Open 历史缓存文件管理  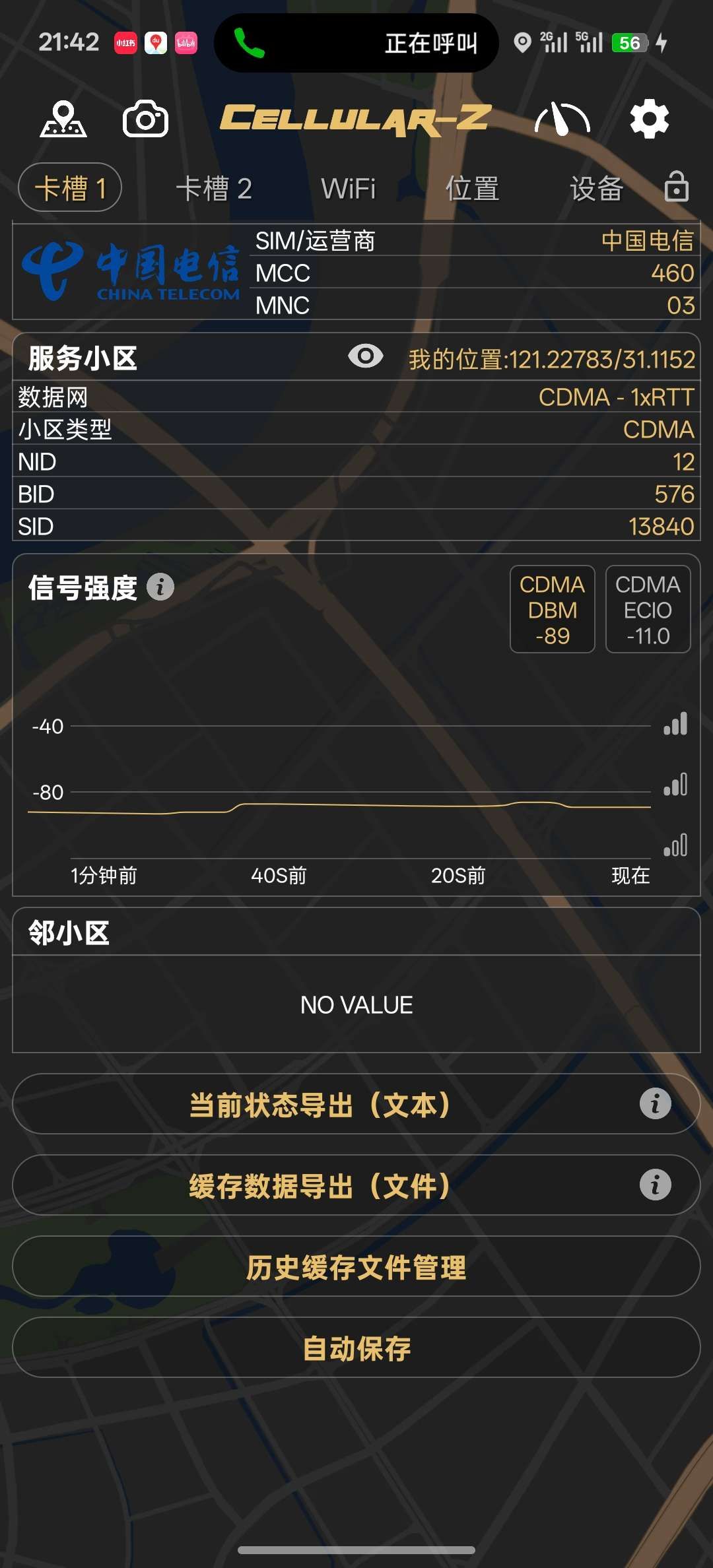point(356,1266)
